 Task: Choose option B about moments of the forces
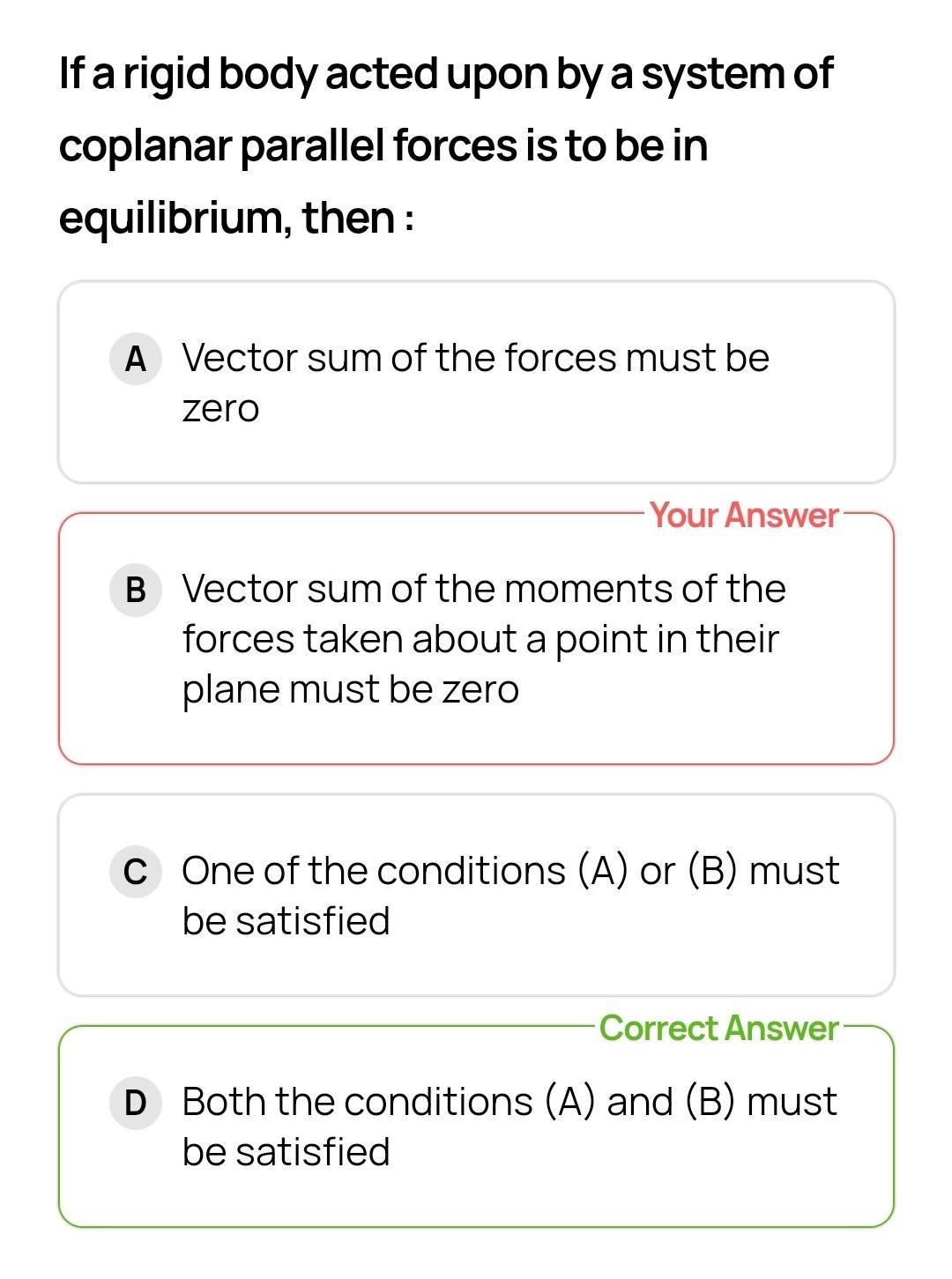476,638
